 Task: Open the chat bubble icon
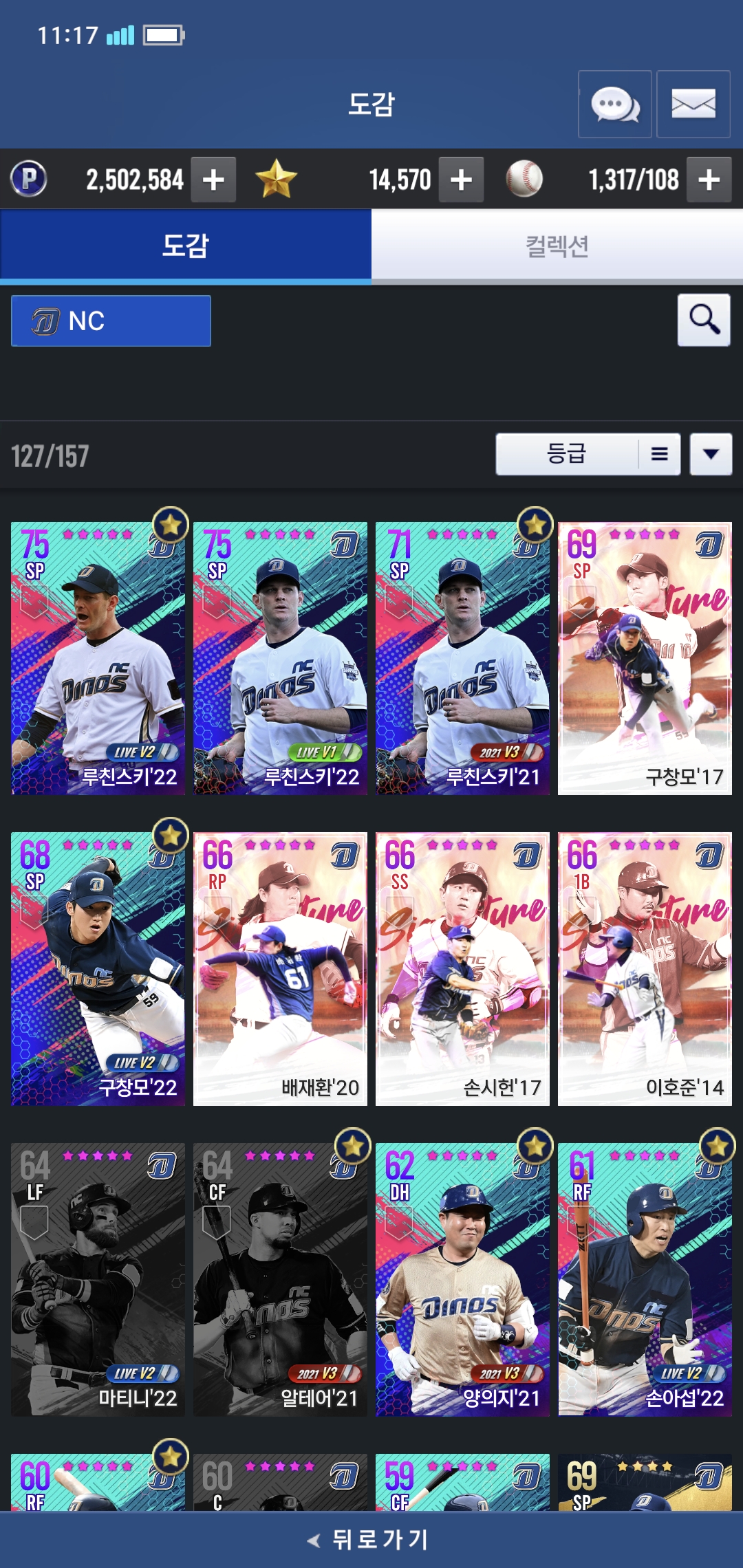614,105
